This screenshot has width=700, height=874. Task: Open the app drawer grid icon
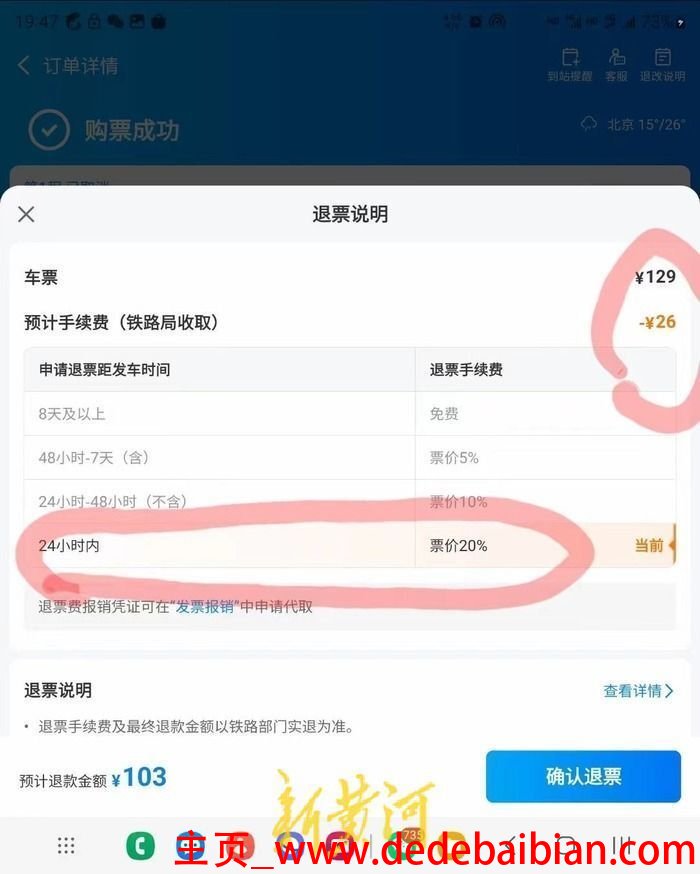pyautogui.click(x=66, y=846)
